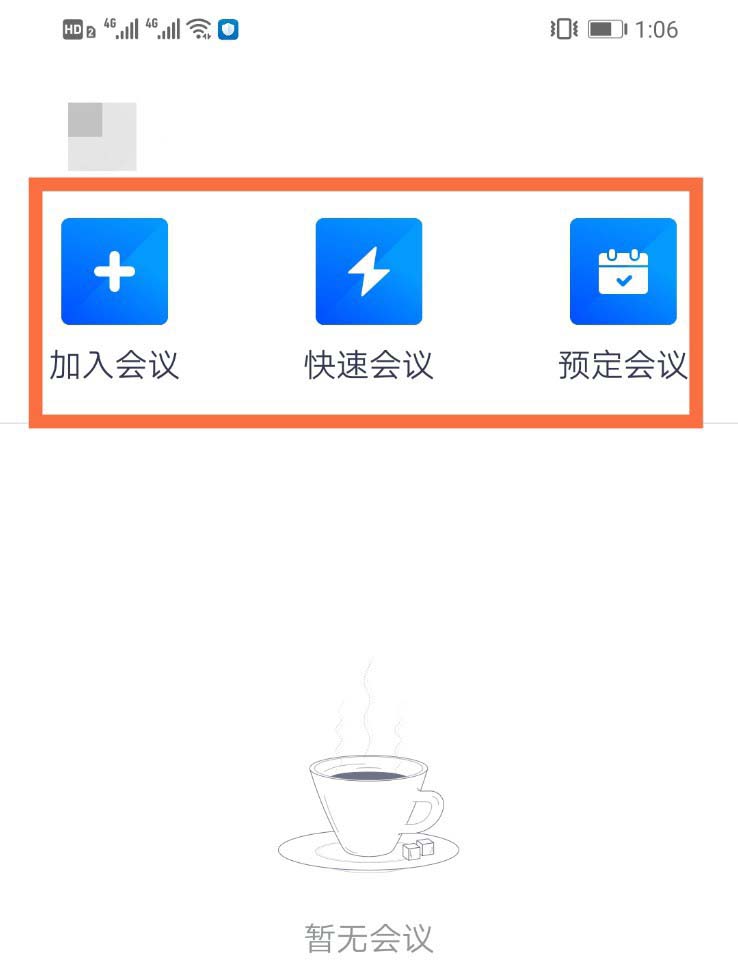Tap 加入会议 to join a meeting
This screenshot has height=968, width=738.
pos(114,272)
